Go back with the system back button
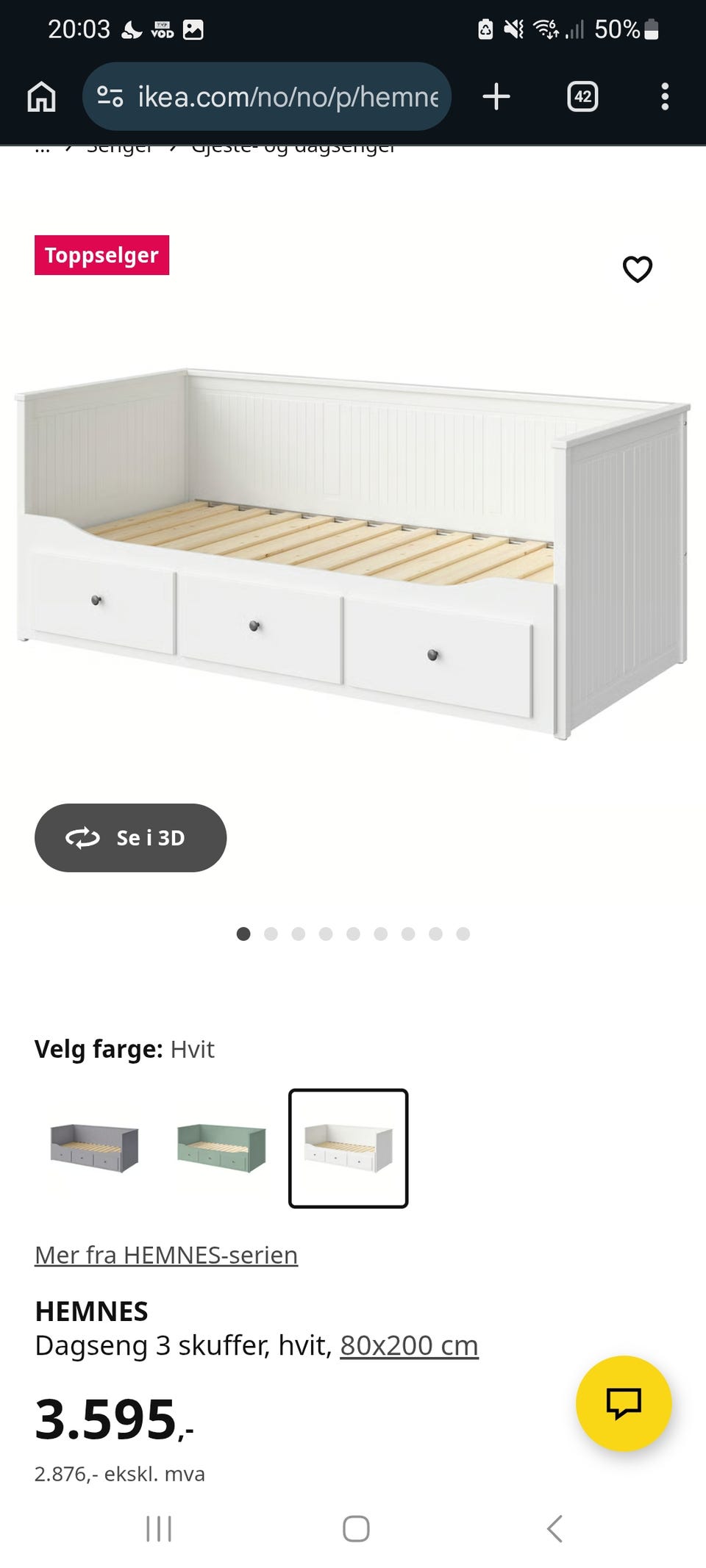 point(555,1528)
